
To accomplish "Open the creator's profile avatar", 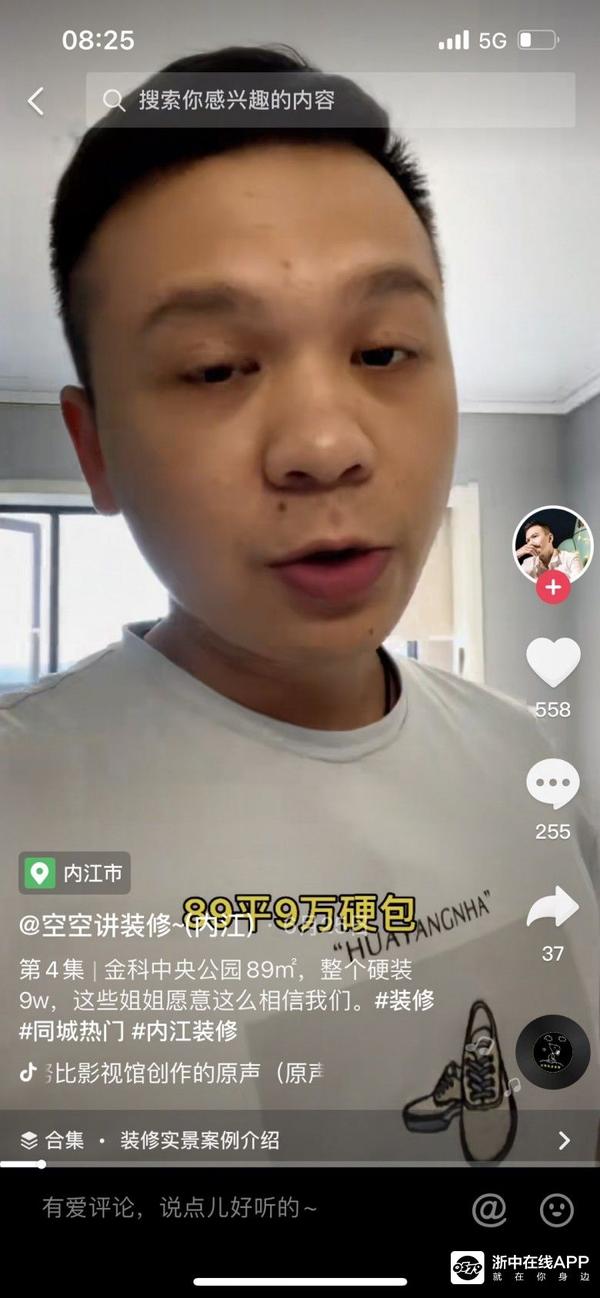I will tap(553, 545).
